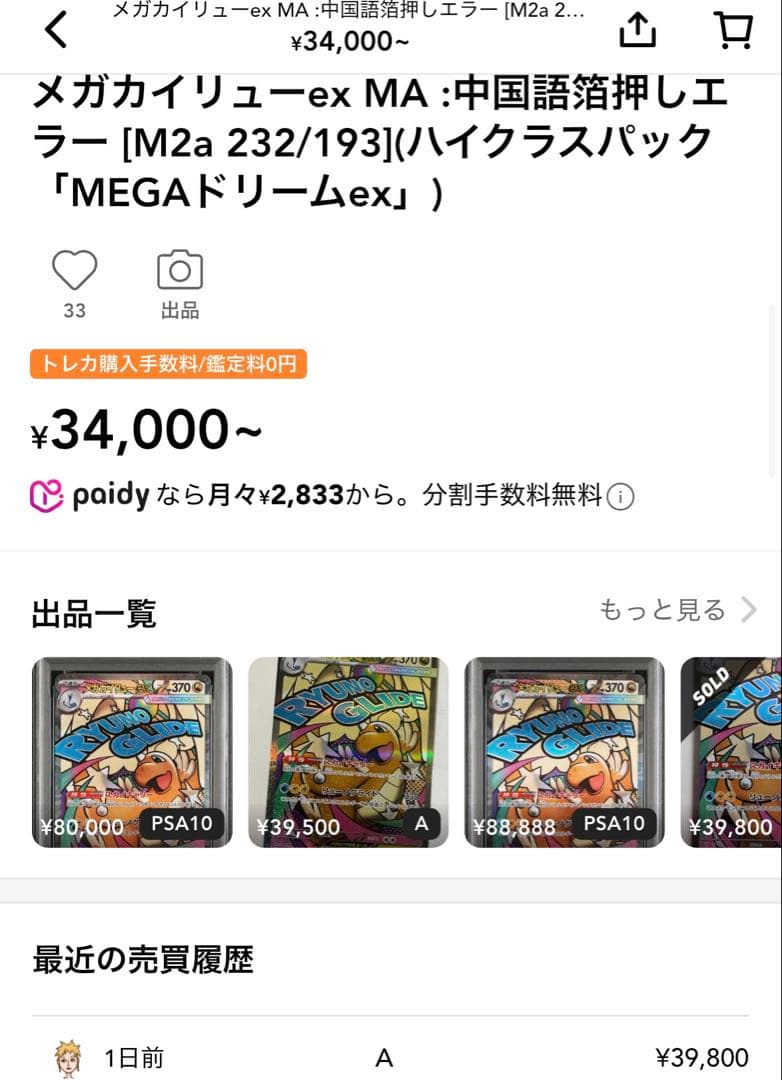Viewport: 782px width, 1080px height.
Task: Expand もっと見る to see more listings
Action: coord(660,610)
